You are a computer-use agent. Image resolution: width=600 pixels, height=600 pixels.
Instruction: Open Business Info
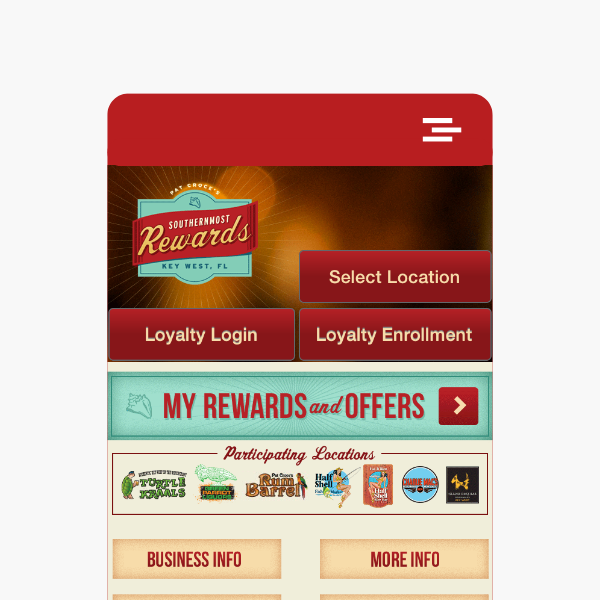[196, 559]
